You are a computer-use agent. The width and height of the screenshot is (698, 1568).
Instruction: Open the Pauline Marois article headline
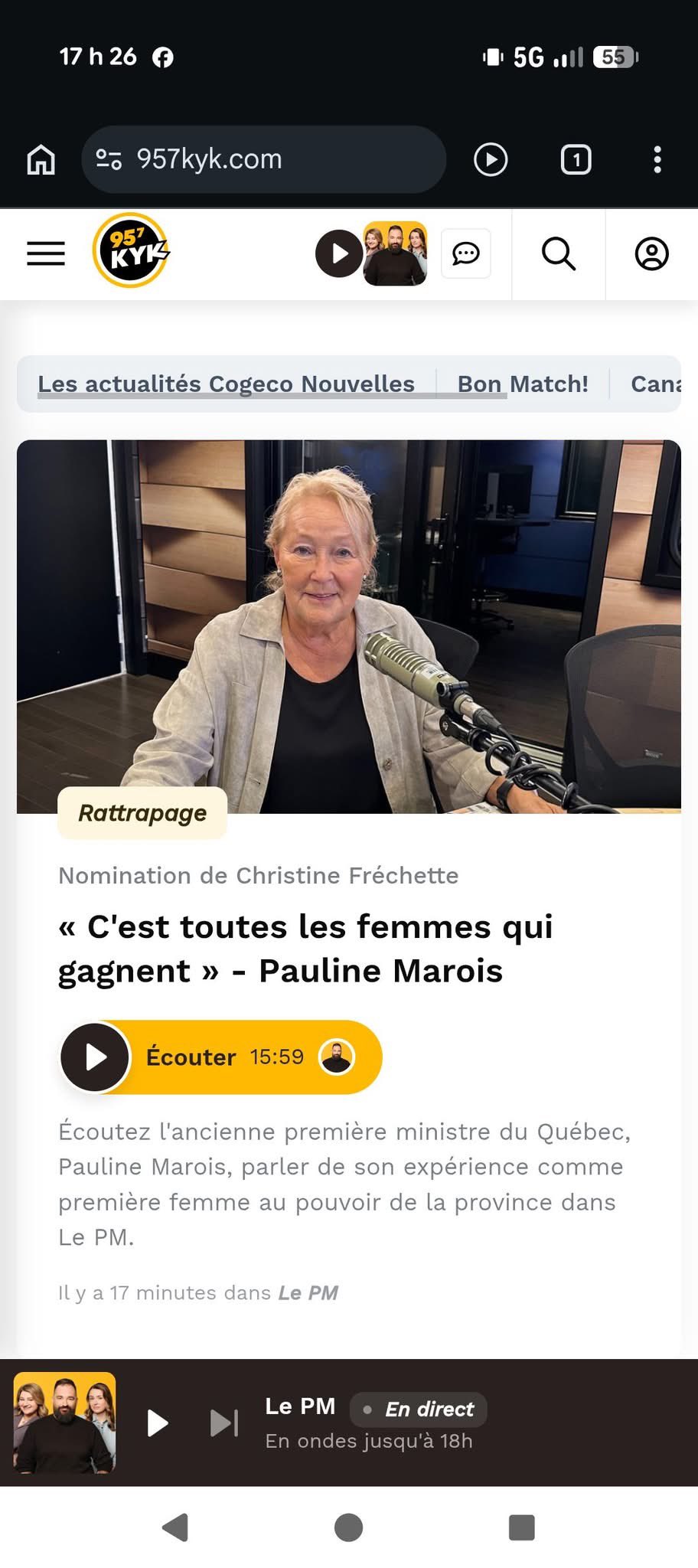(306, 948)
